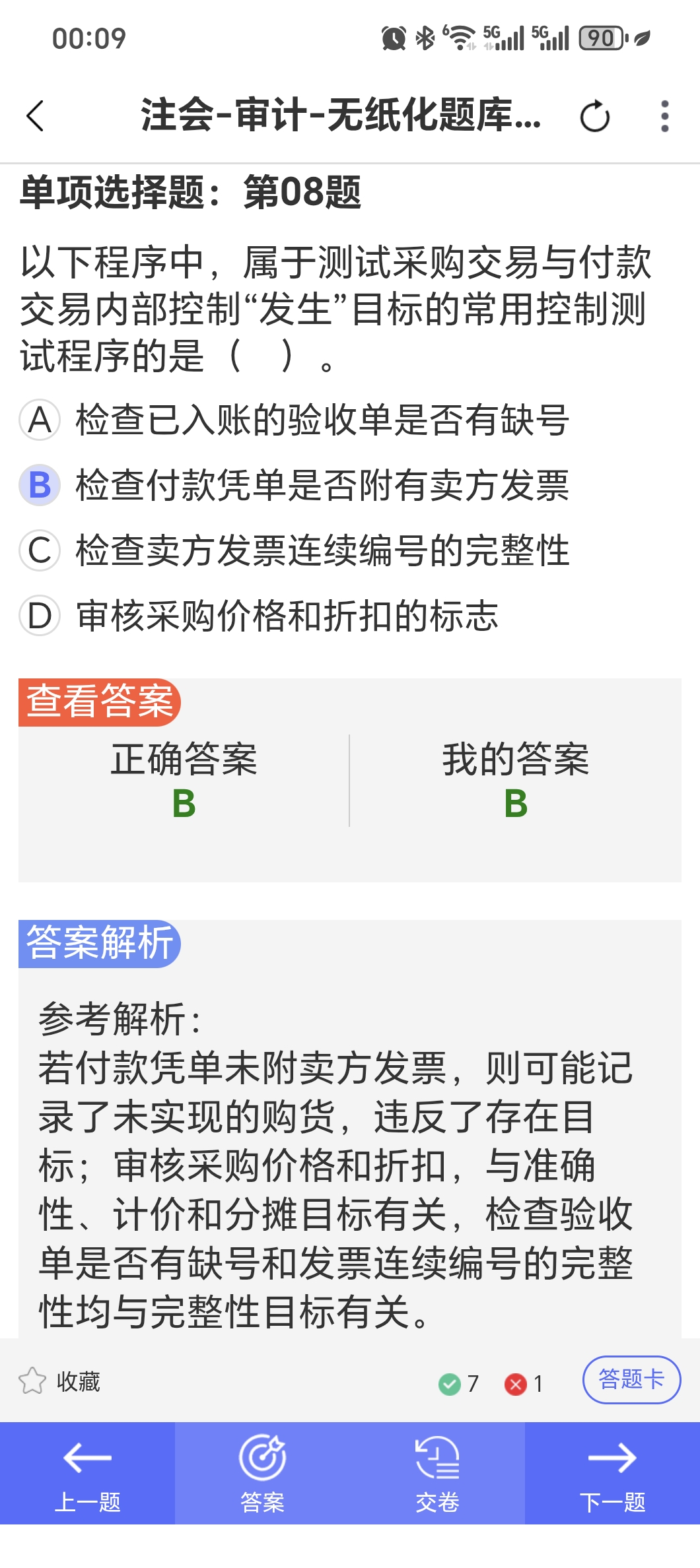Image resolution: width=700 pixels, height=1568 pixels.
Task: Refresh the question page
Action: (594, 117)
